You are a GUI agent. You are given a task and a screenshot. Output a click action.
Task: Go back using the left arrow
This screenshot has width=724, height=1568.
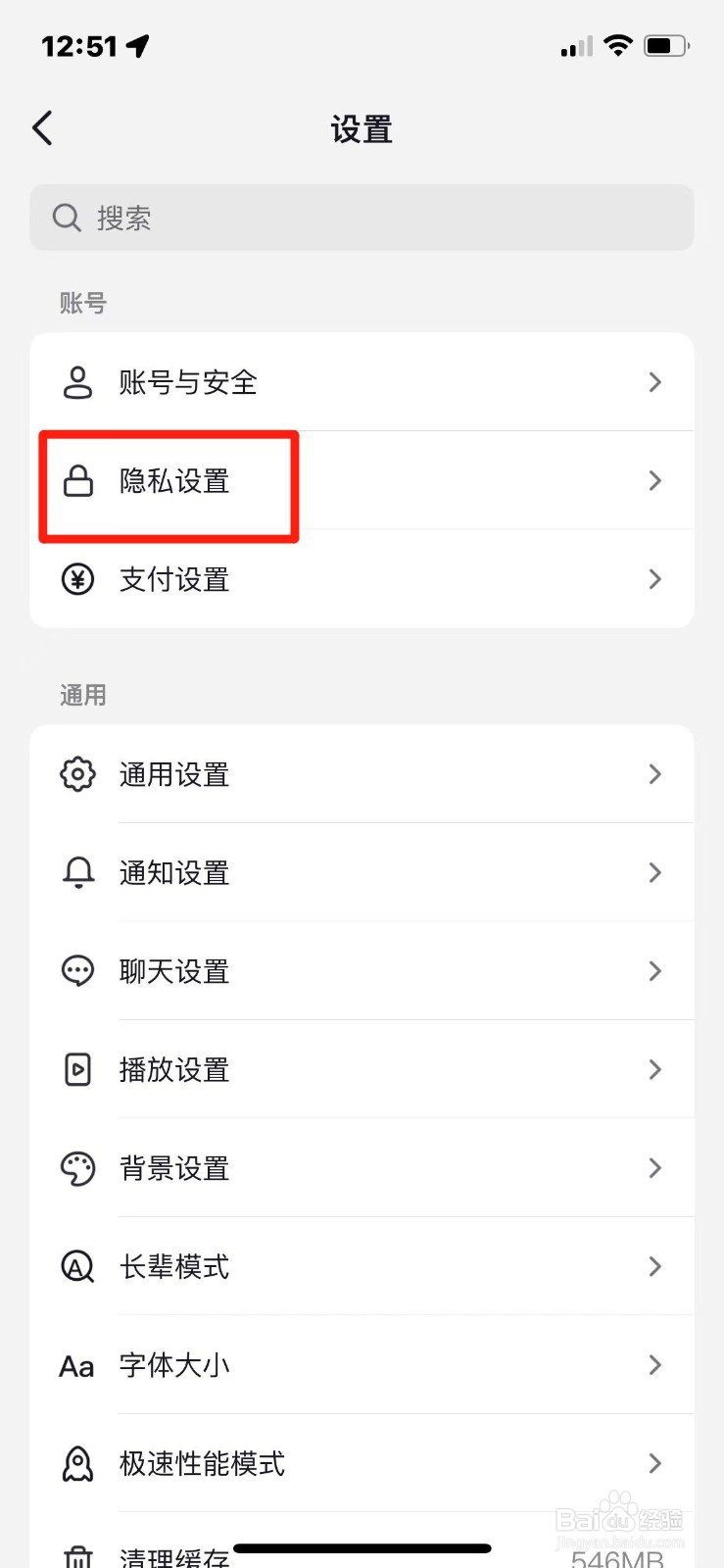[41, 127]
